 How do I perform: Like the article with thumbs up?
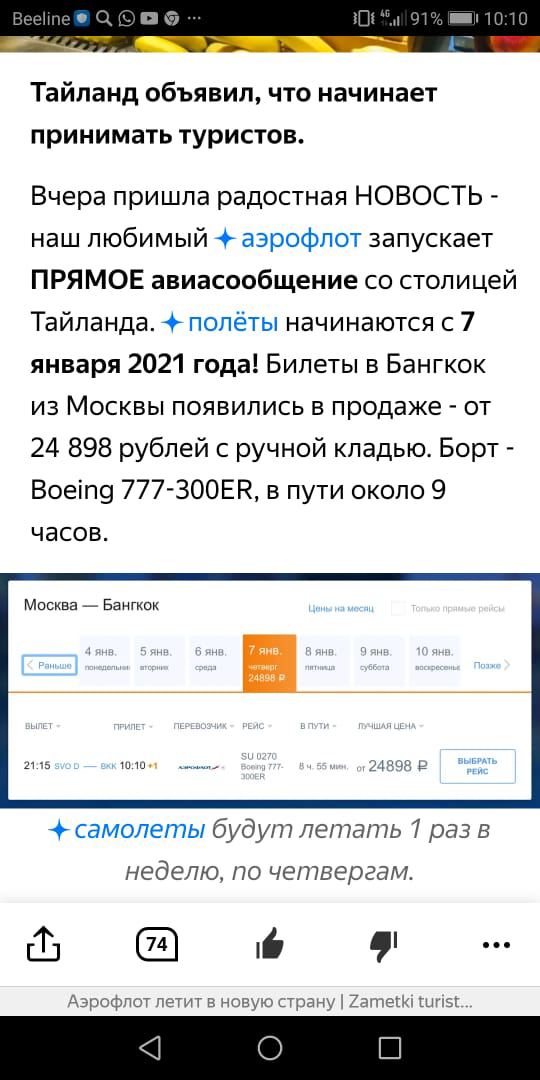click(x=270, y=944)
